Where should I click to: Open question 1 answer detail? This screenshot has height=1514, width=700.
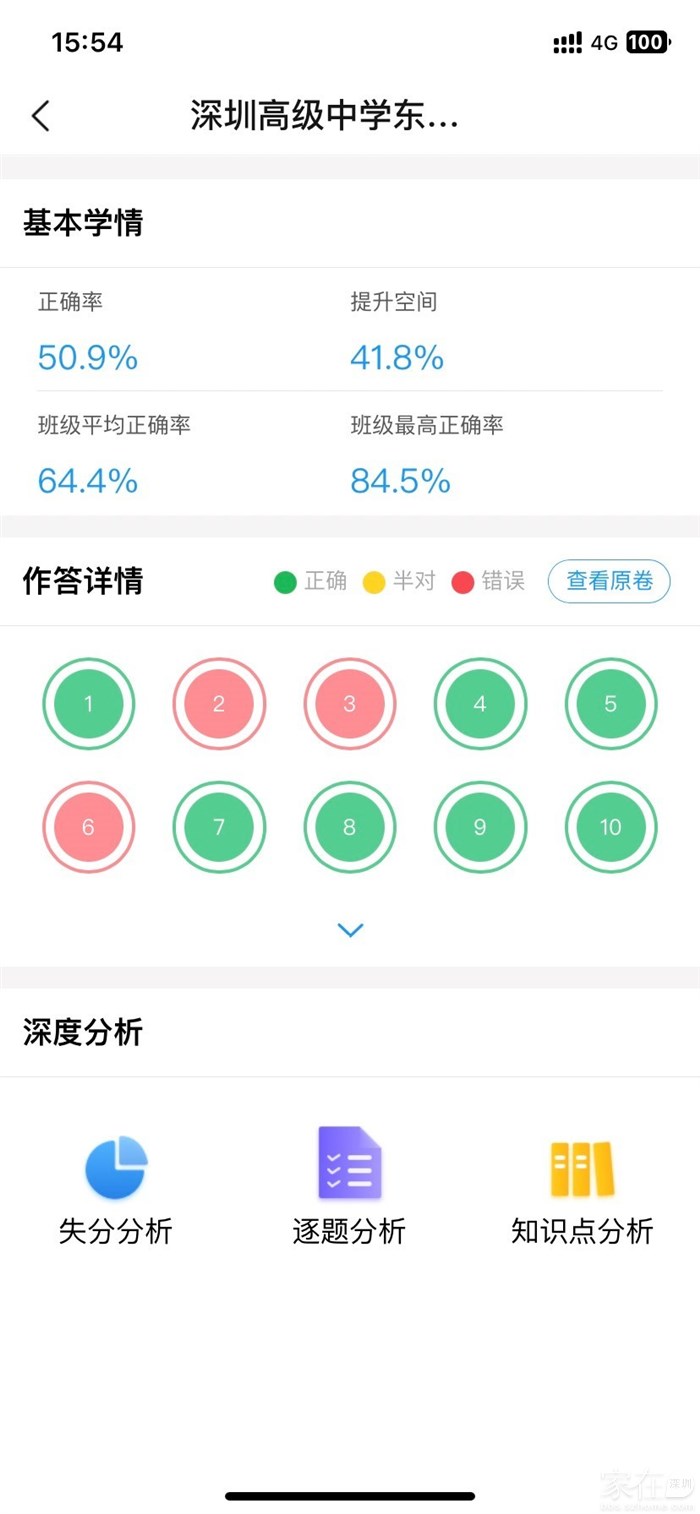click(x=88, y=704)
